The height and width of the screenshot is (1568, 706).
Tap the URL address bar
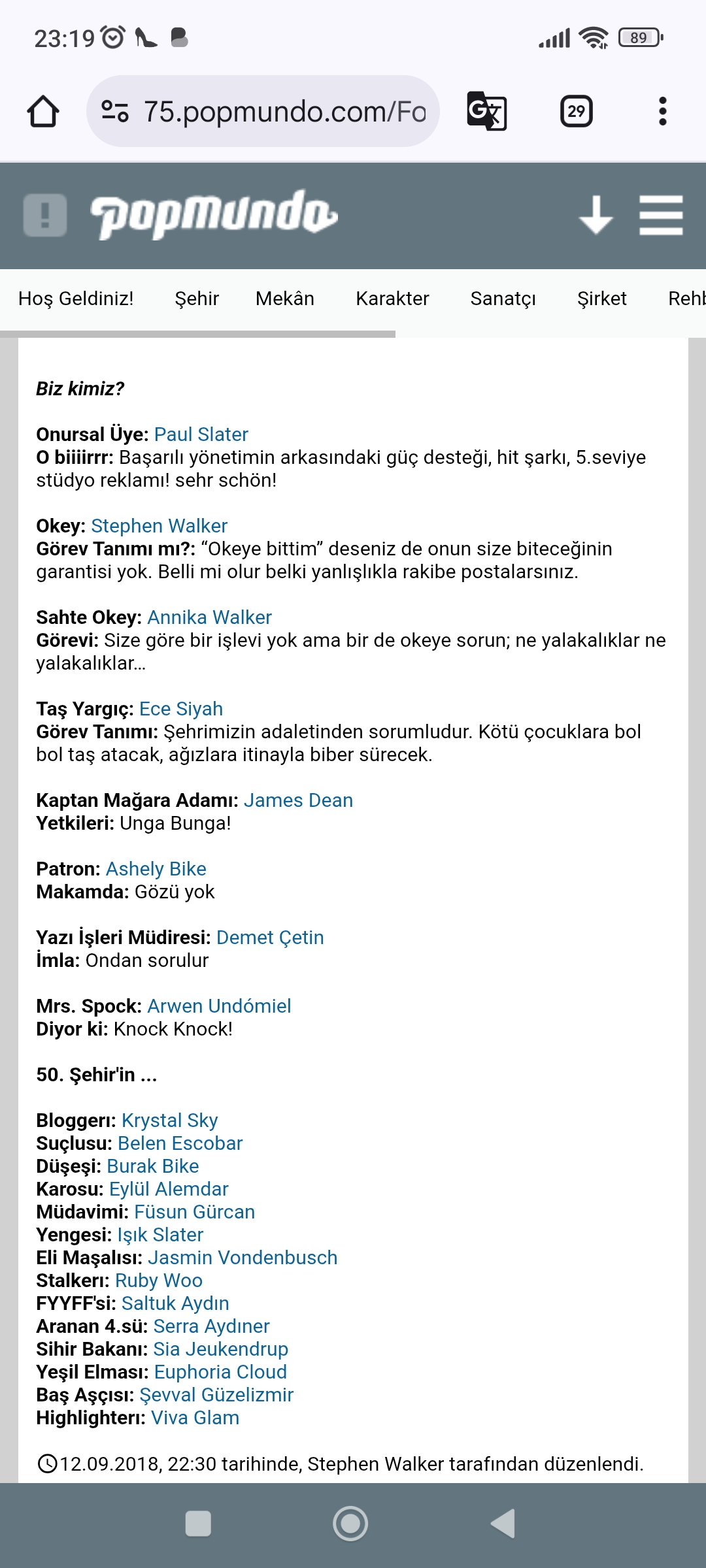tap(263, 111)
